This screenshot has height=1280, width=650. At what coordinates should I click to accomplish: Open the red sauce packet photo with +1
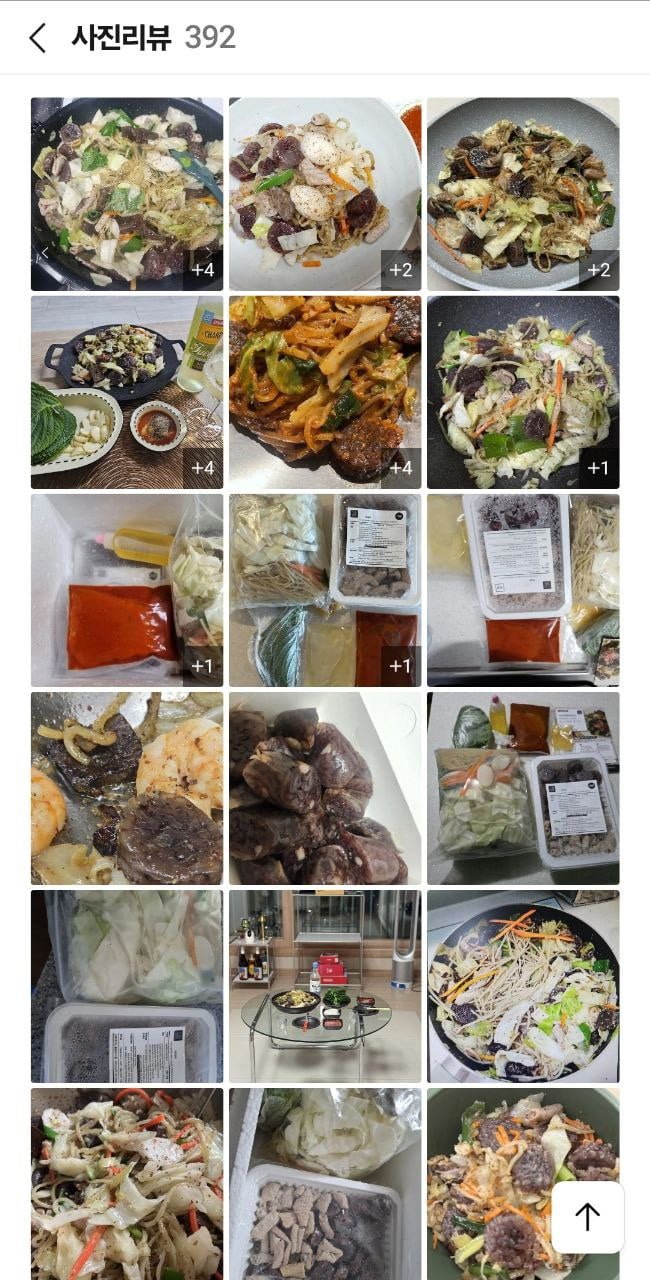126,589
